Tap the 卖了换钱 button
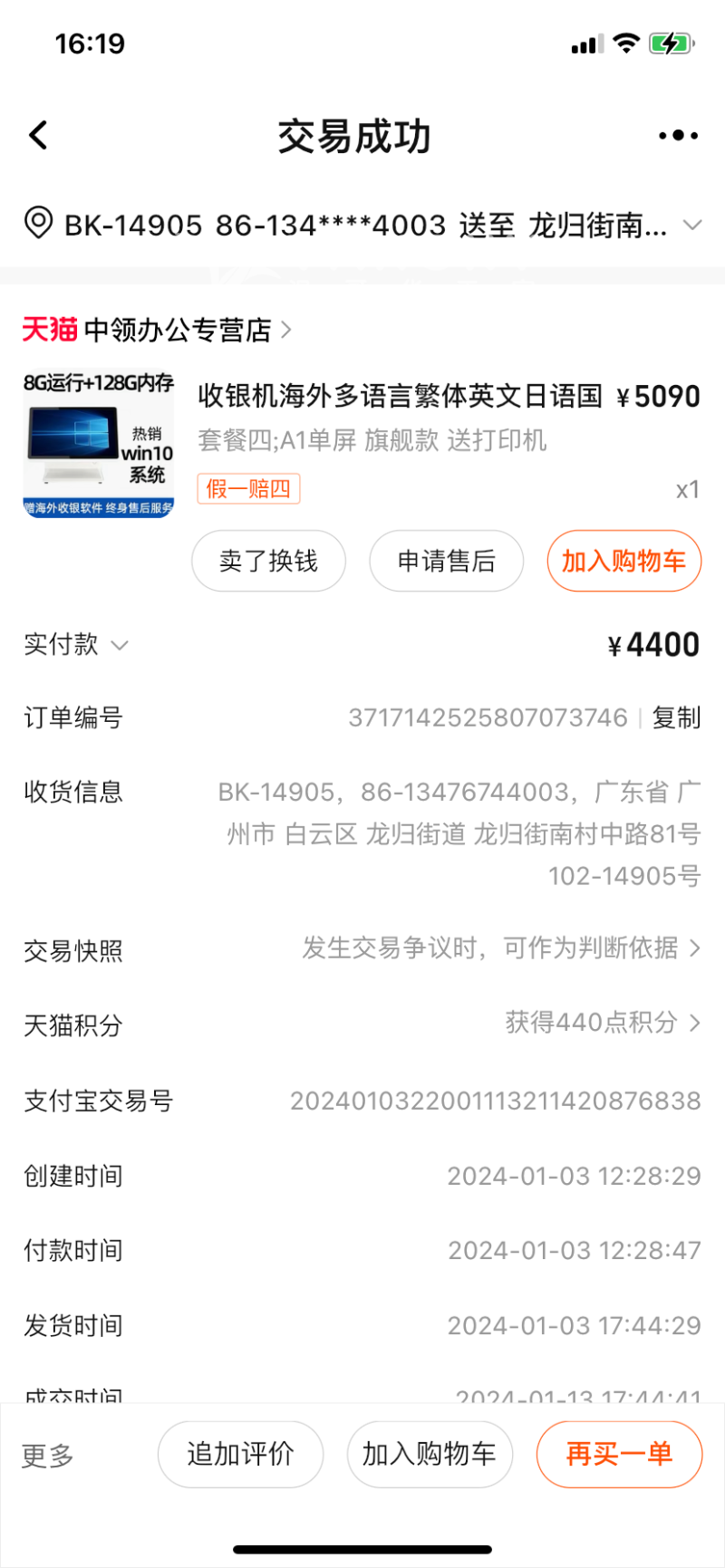 click(268, 561)
